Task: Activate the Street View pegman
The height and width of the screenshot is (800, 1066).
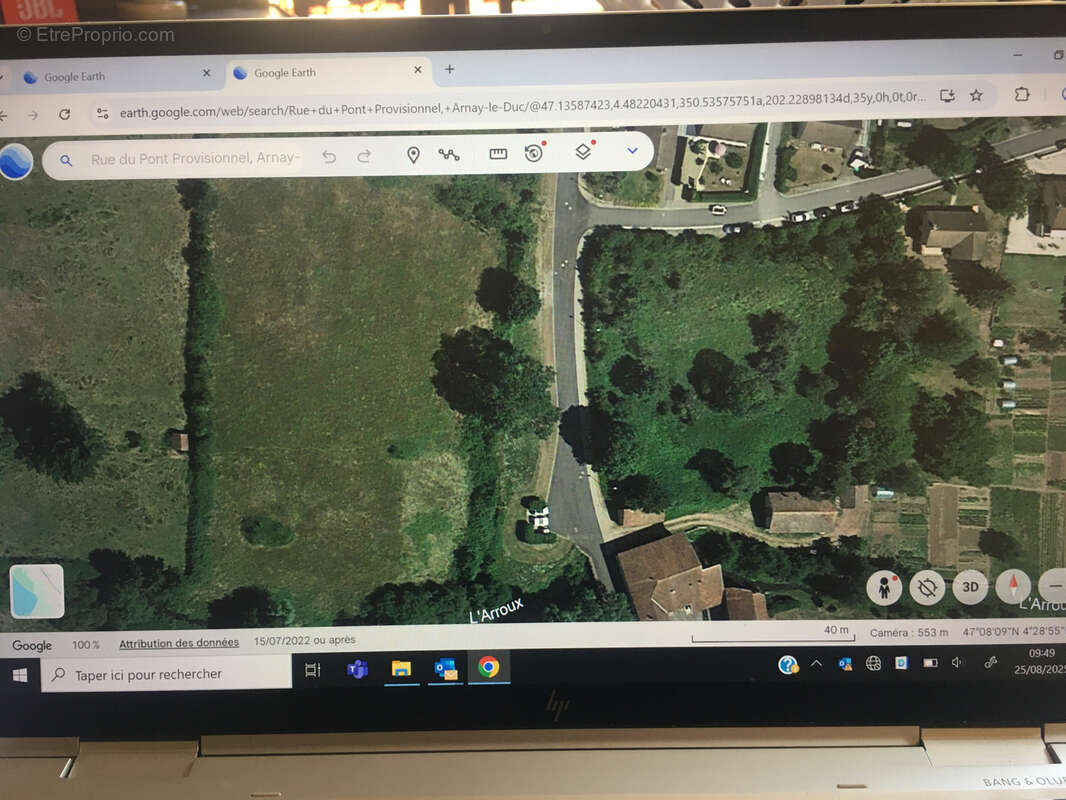Action: tap(884, 587)
